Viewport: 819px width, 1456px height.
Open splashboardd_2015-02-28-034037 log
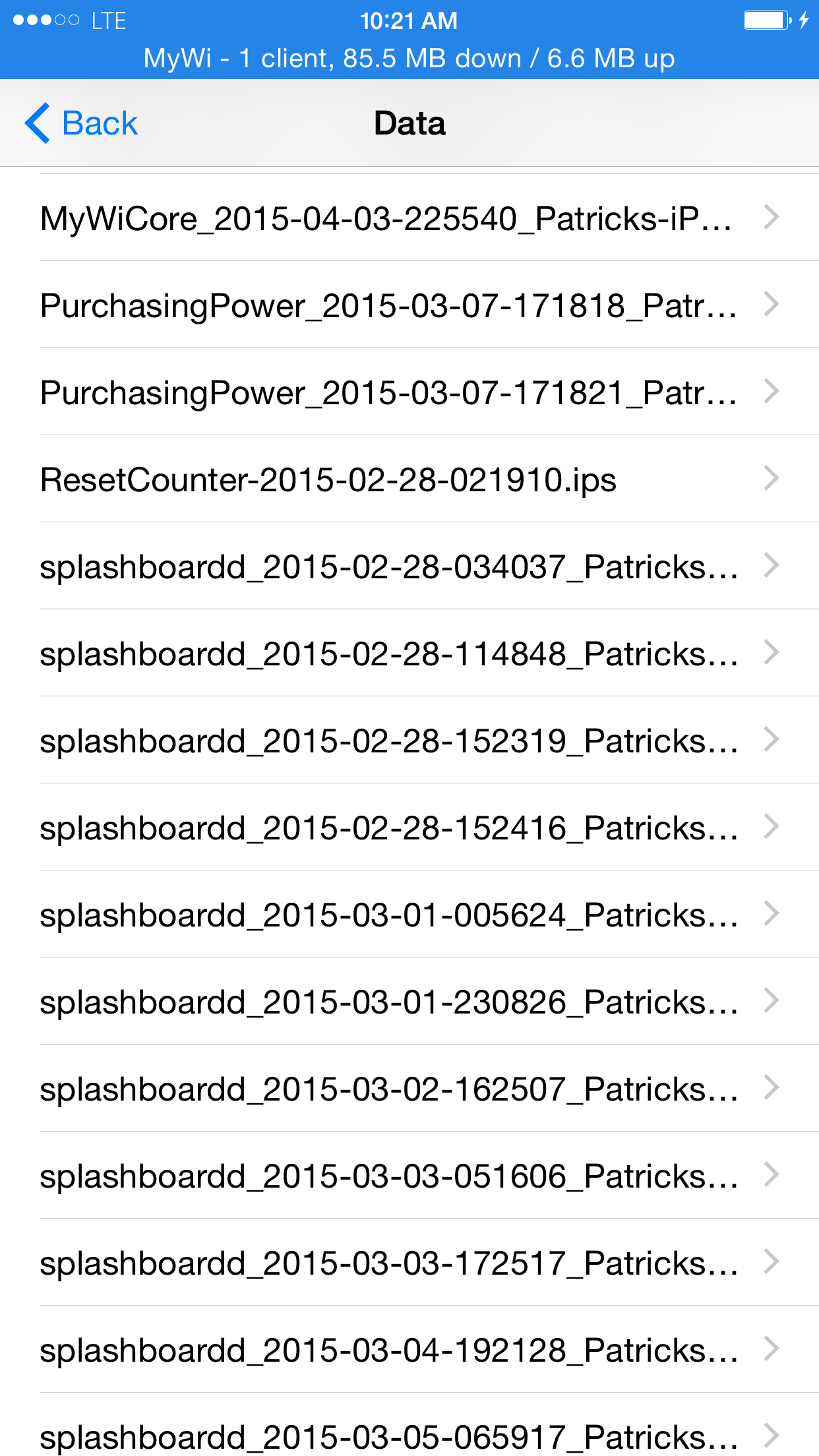409,566
